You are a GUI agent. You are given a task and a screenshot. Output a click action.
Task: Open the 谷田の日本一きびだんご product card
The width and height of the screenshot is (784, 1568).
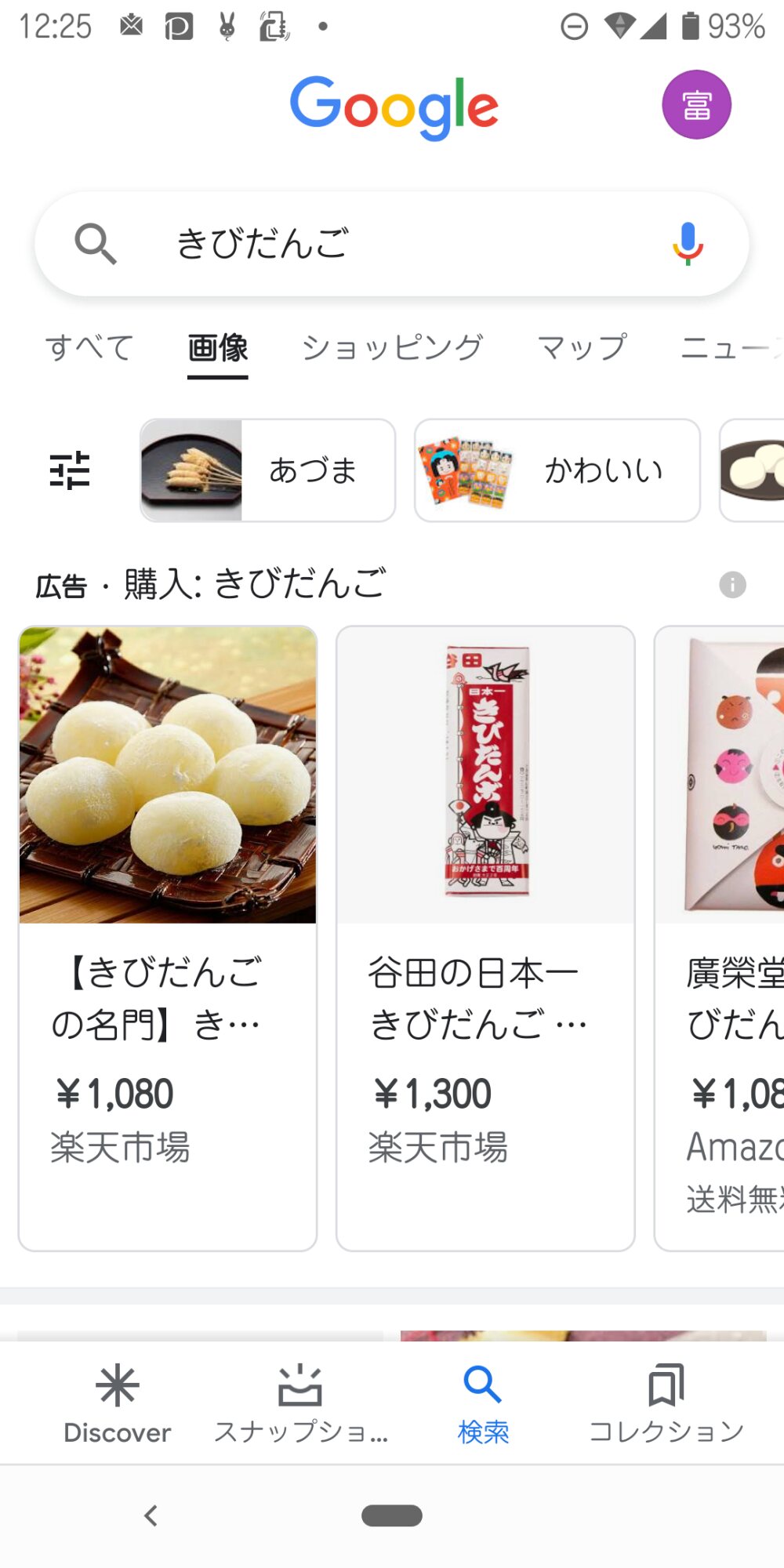tap(485, 937)
